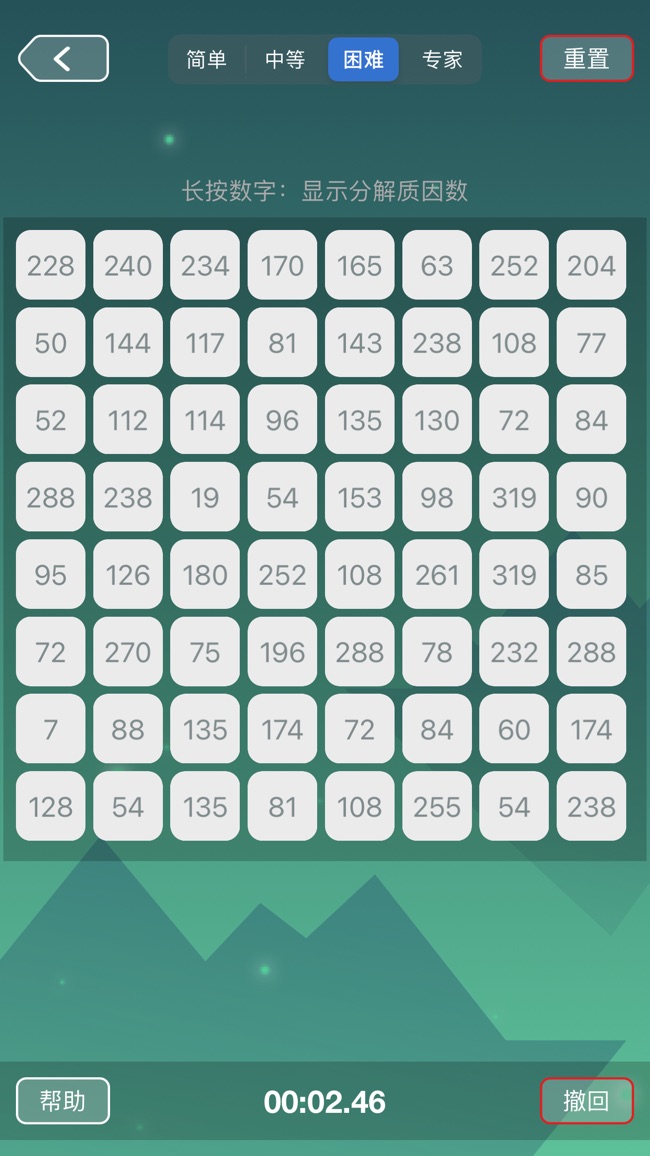650x1156 pixels.
Task: Tap the tile numbered 232
Action: (514, 652)
